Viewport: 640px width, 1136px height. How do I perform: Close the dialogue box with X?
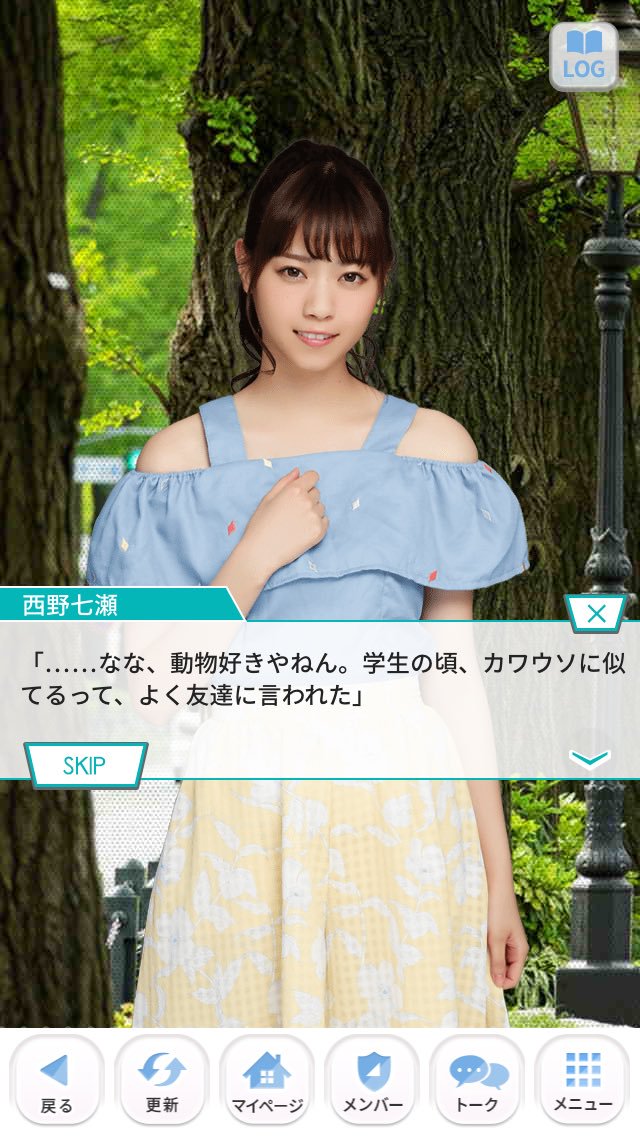coord(596,614)
